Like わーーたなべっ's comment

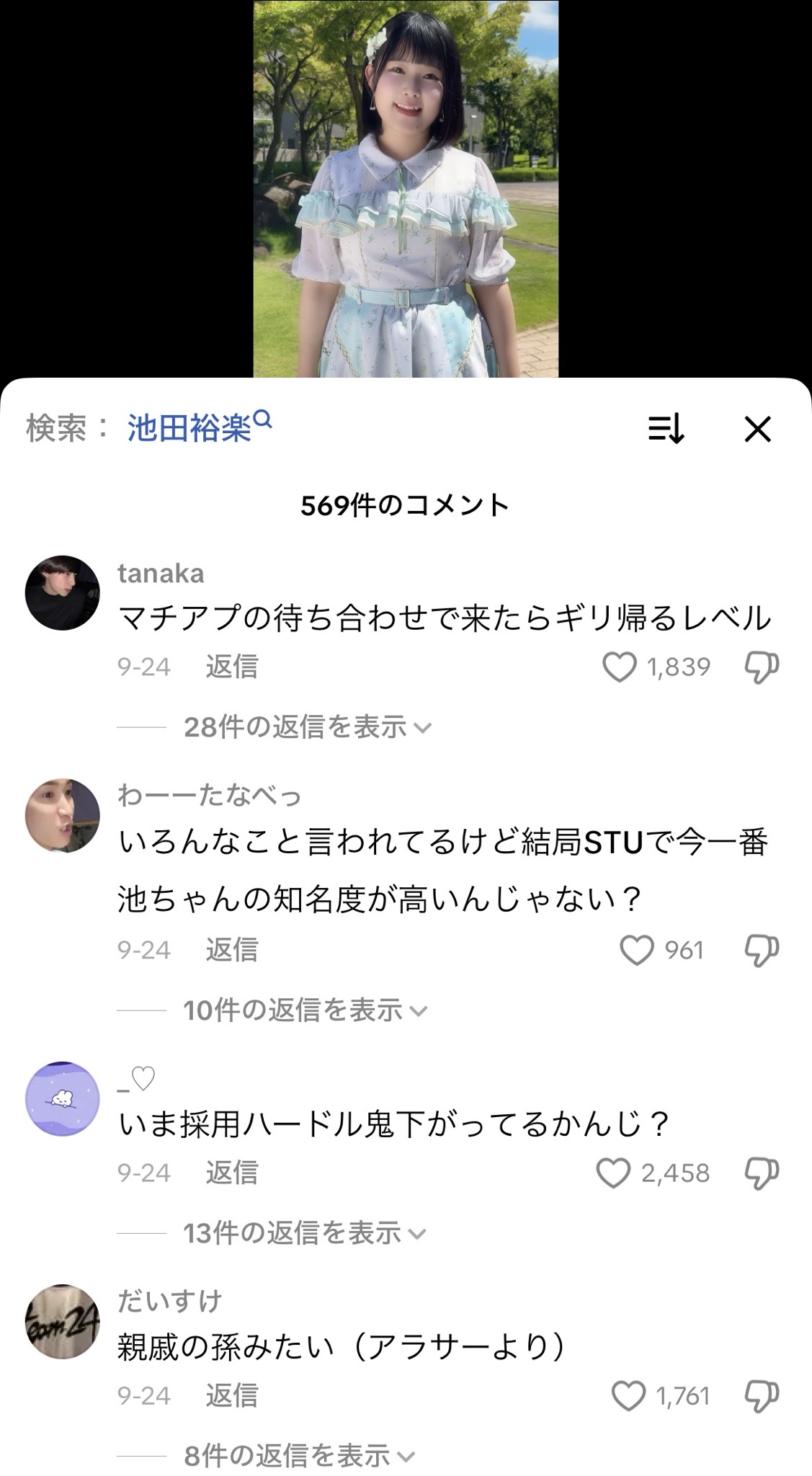coord(637,951)
